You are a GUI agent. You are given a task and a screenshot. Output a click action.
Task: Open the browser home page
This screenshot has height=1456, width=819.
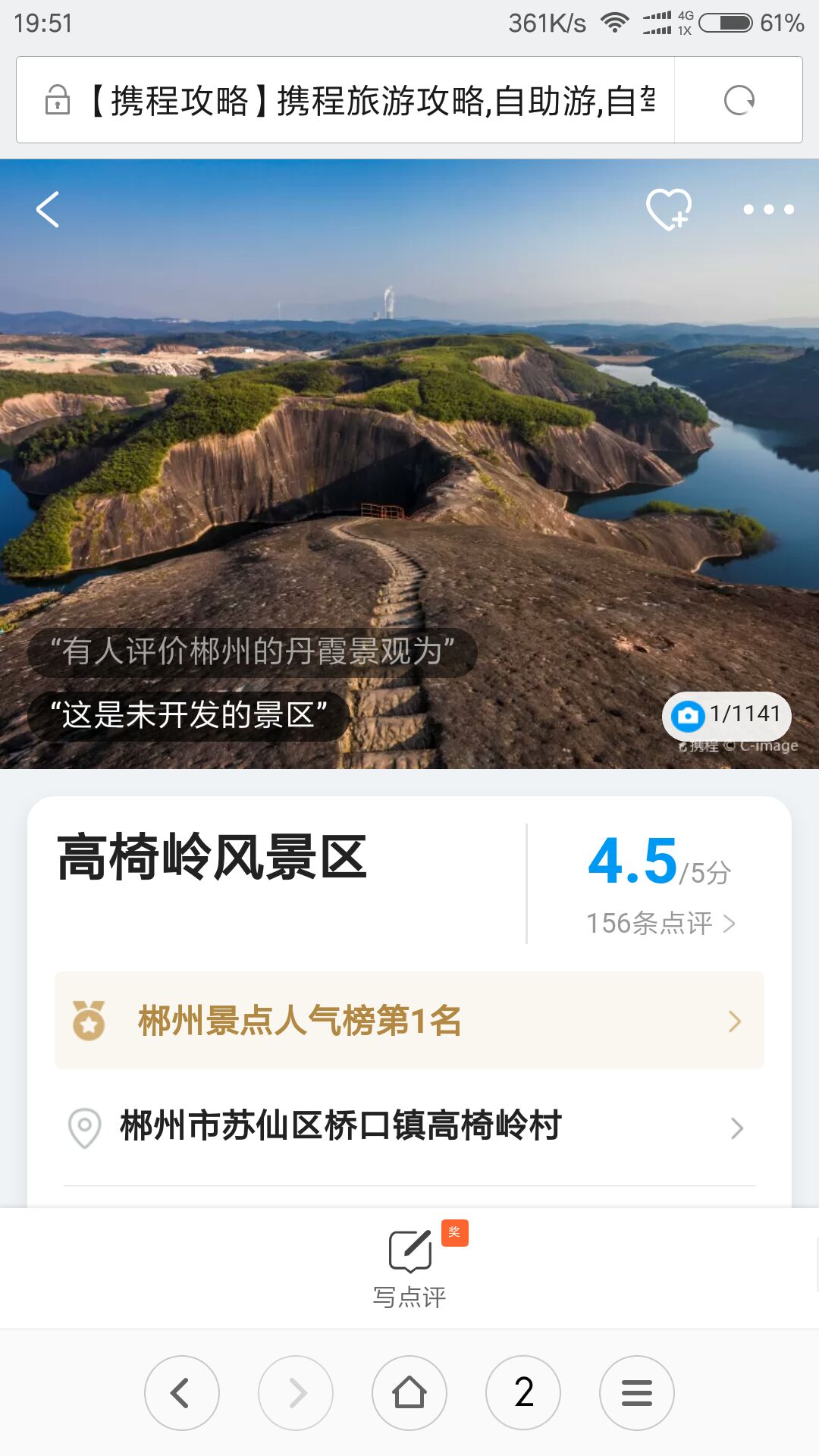409,1392
